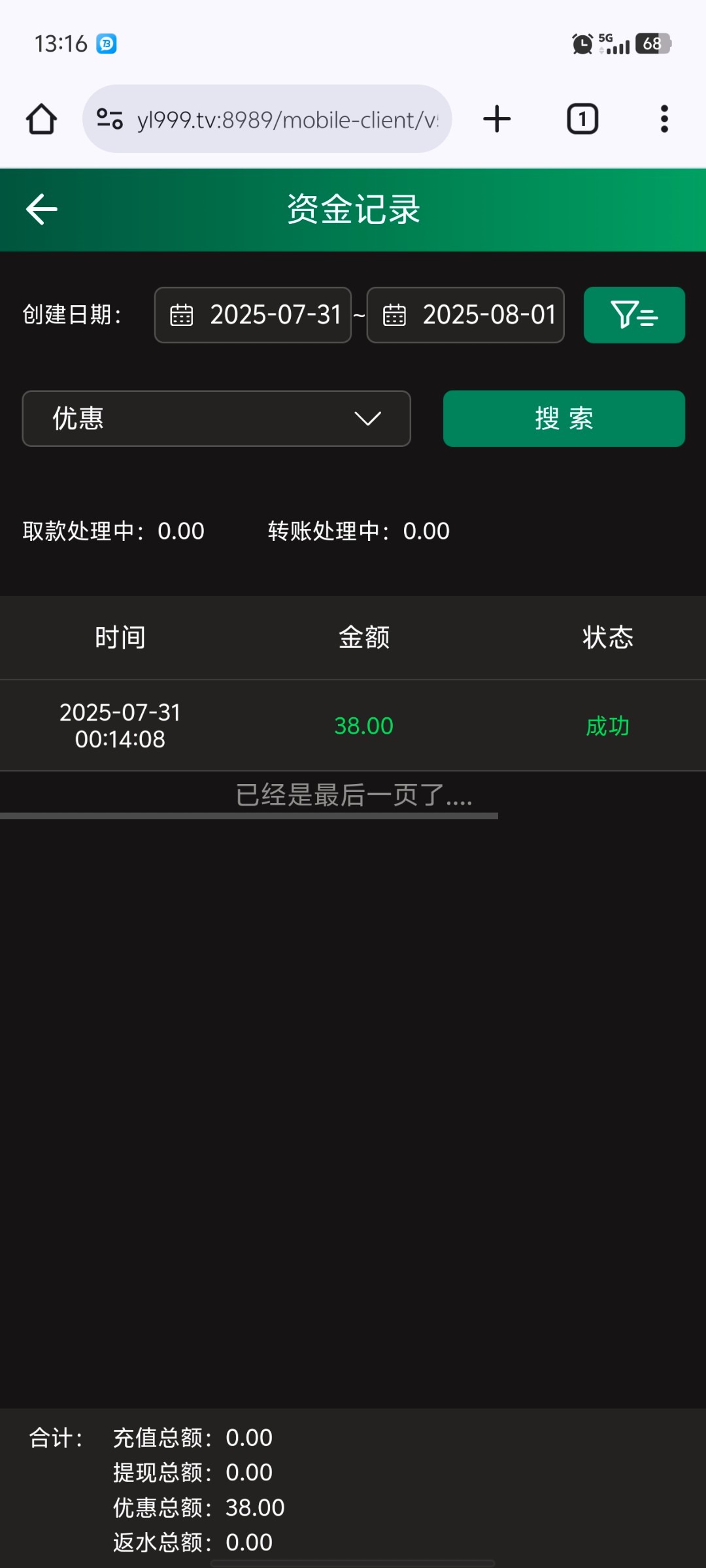This screenshot has height=1568, width=706.
Task: Show the open tabs switcher
Action: pyautogui.click(x=582, y=119)
